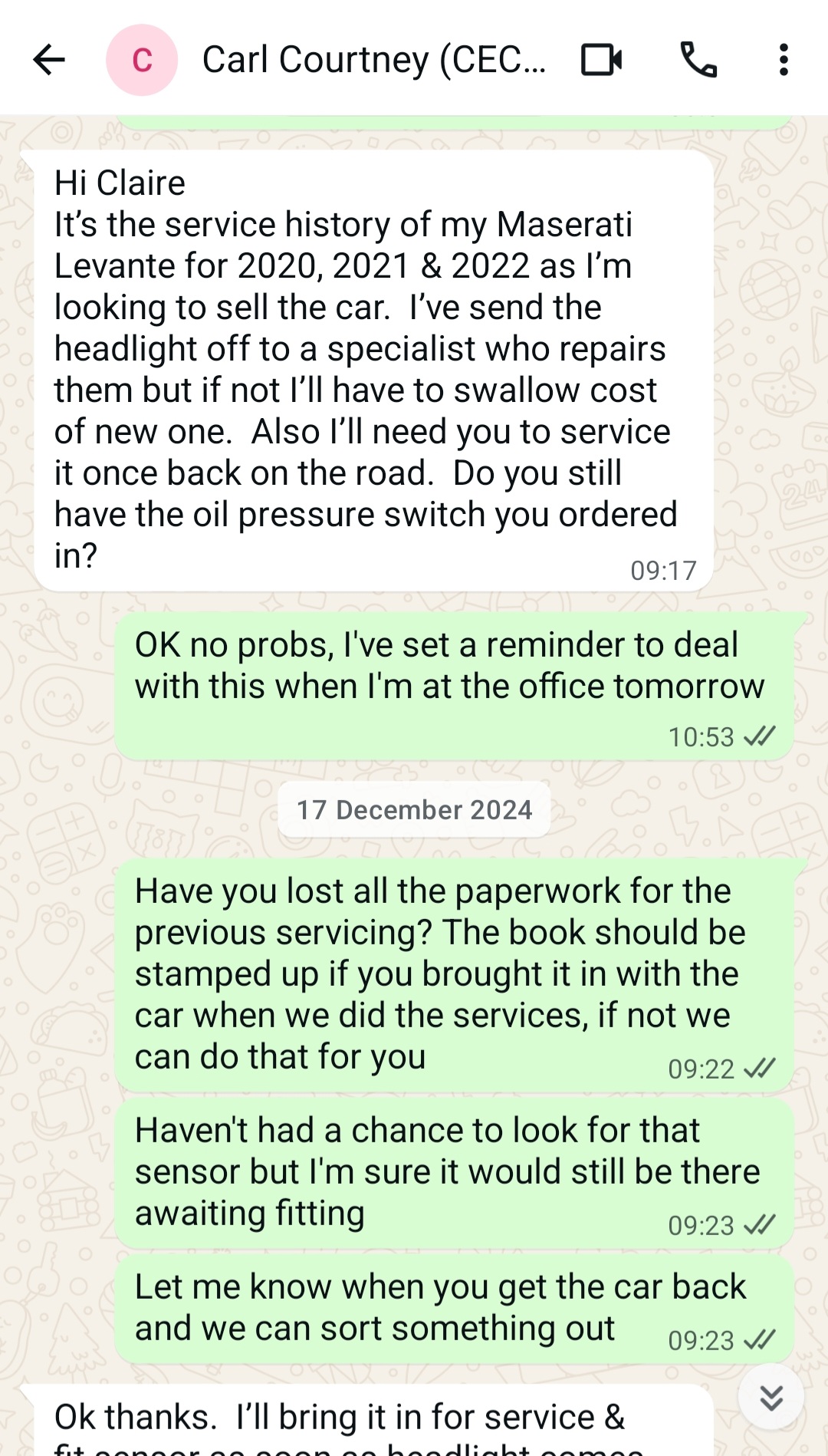
Task: Start a video call with Carl
Action: [601, 60]
